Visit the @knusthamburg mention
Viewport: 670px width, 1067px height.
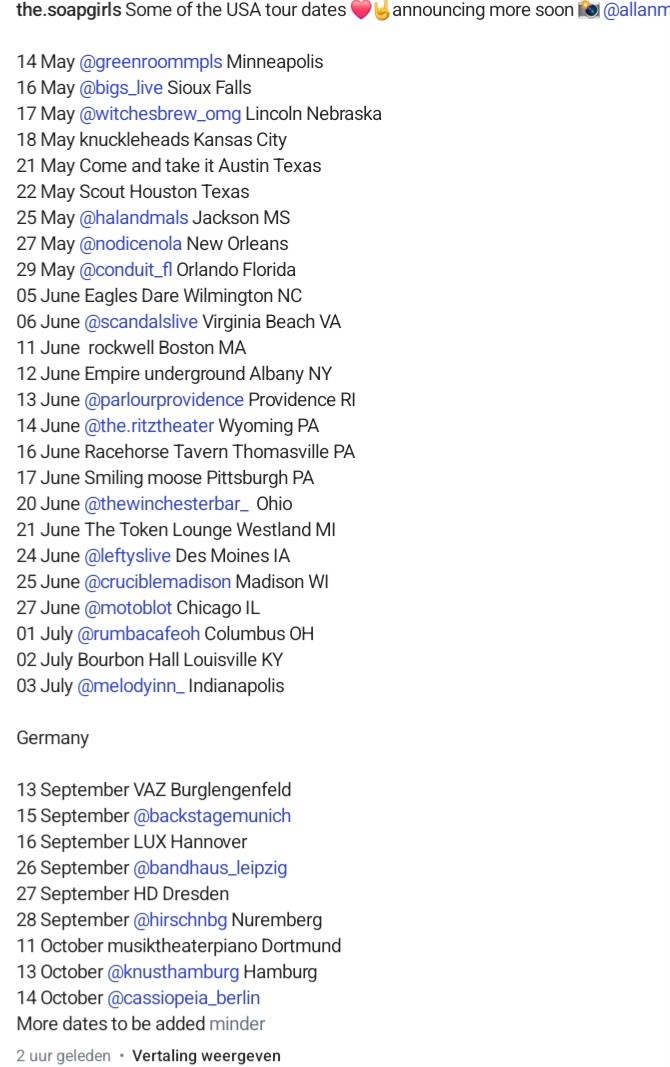click(173, 972)
